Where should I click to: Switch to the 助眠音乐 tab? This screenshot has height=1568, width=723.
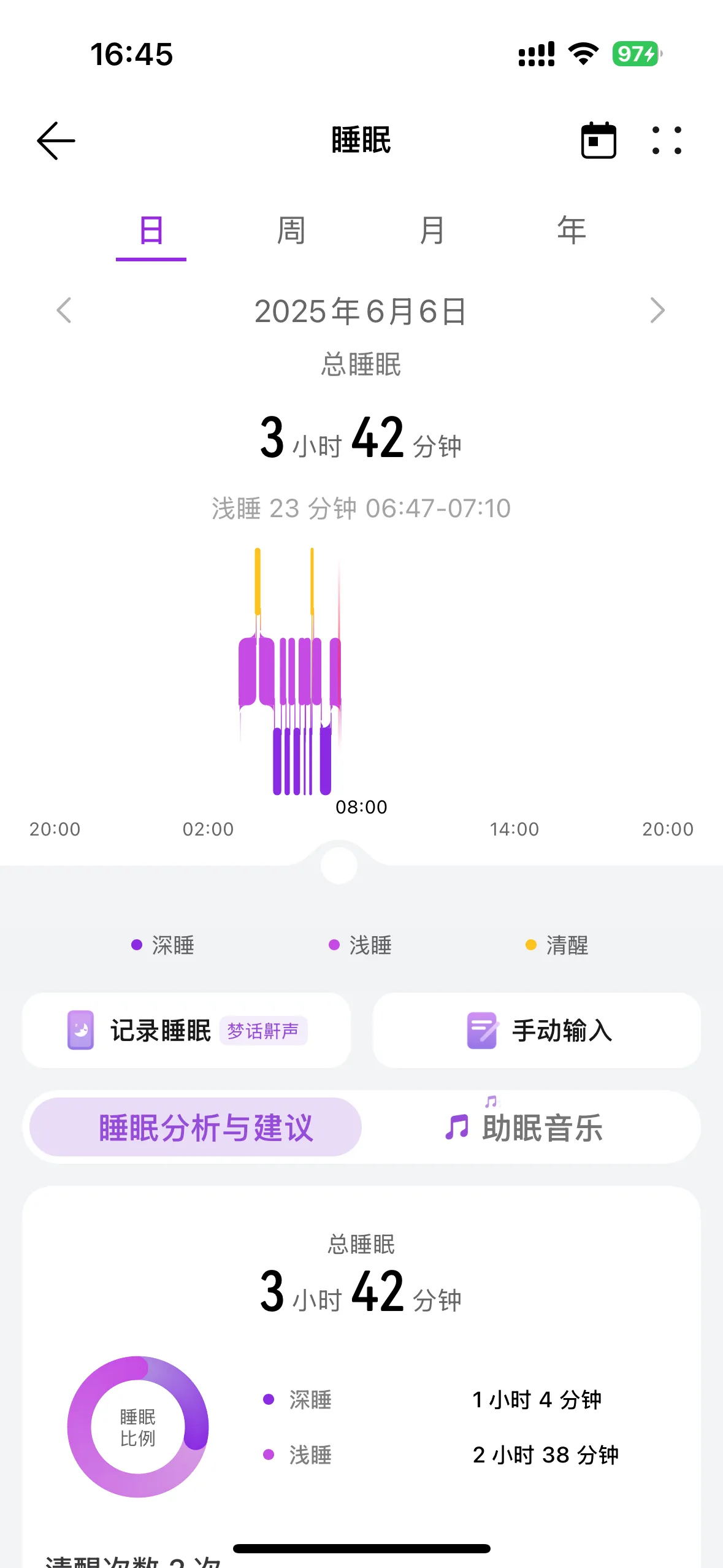pyautogui.click(x=525, y=1128)
